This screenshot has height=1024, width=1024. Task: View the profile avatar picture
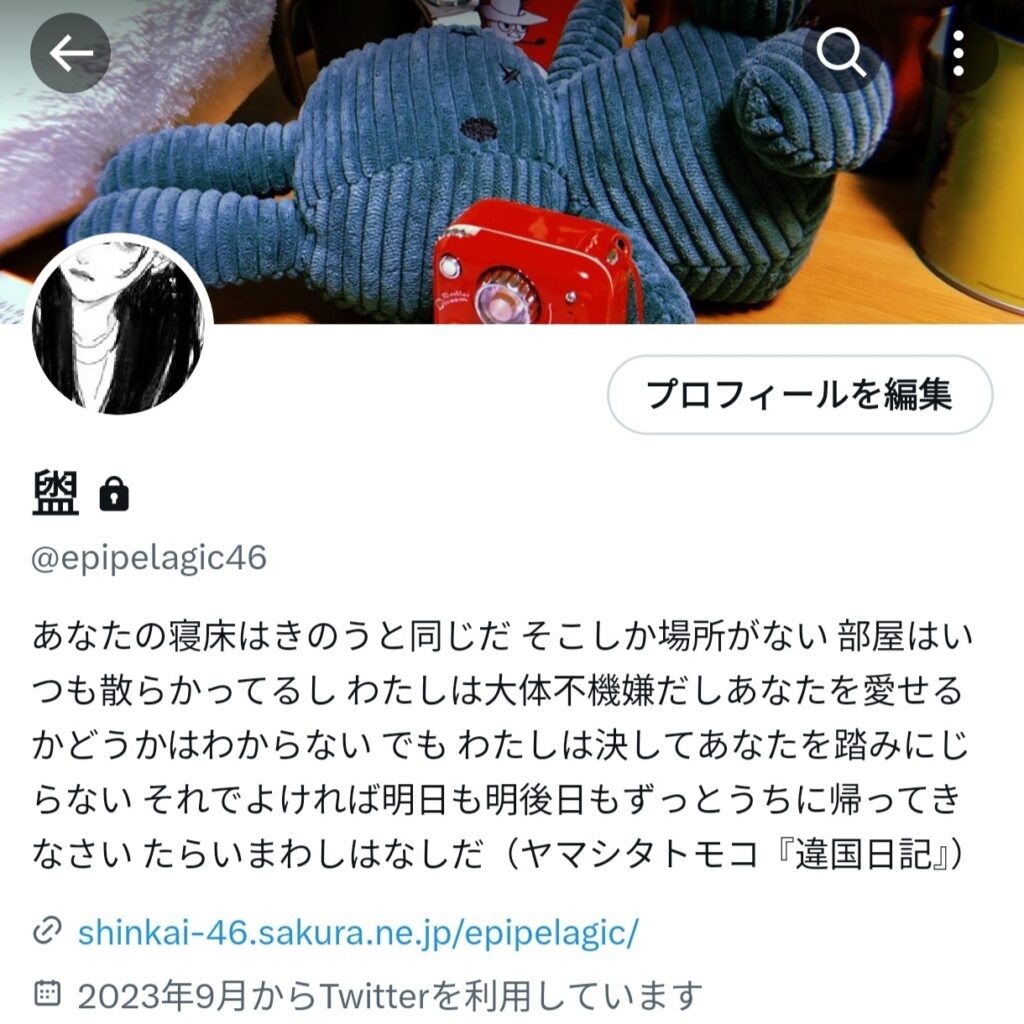point(119,328)
